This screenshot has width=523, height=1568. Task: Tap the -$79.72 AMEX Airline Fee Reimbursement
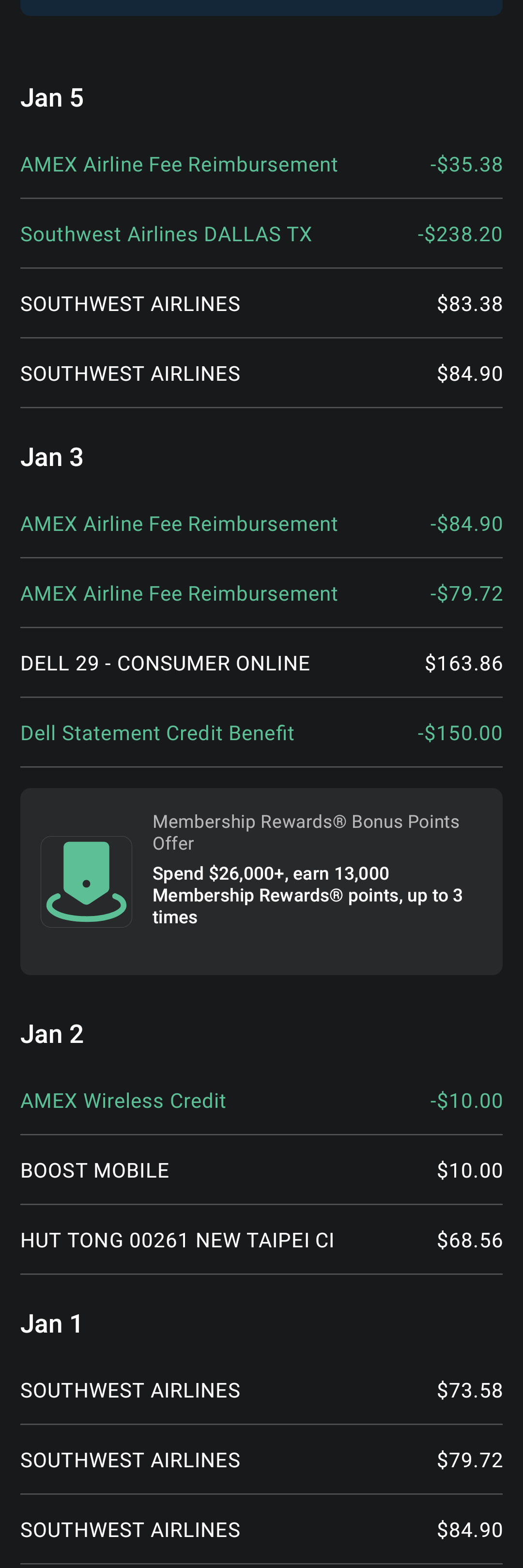pyautogui.click(x=261, y=593)
